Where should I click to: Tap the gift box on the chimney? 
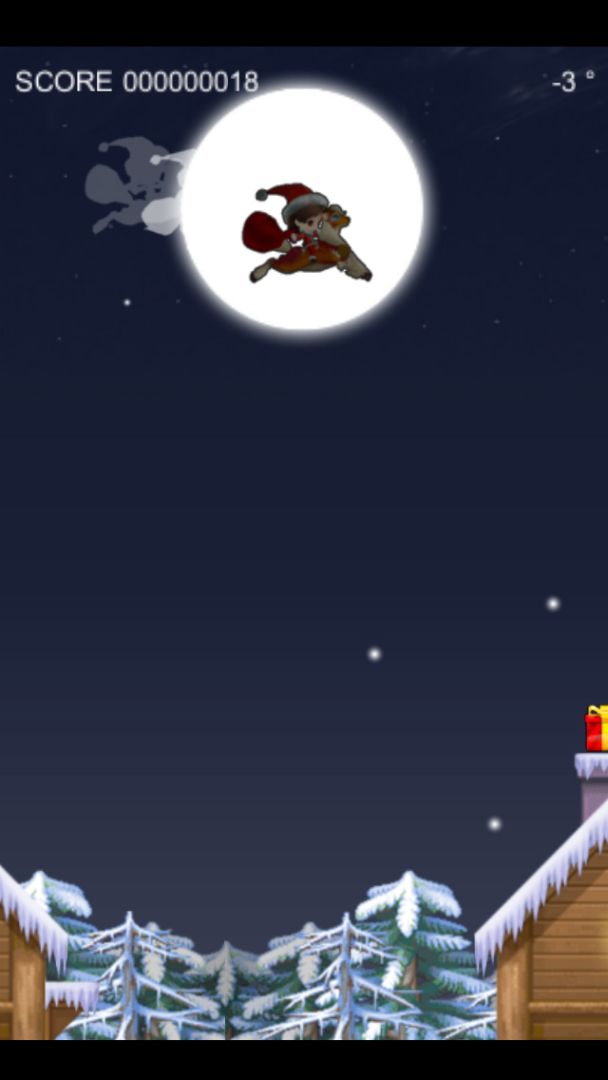pos(597,729)
